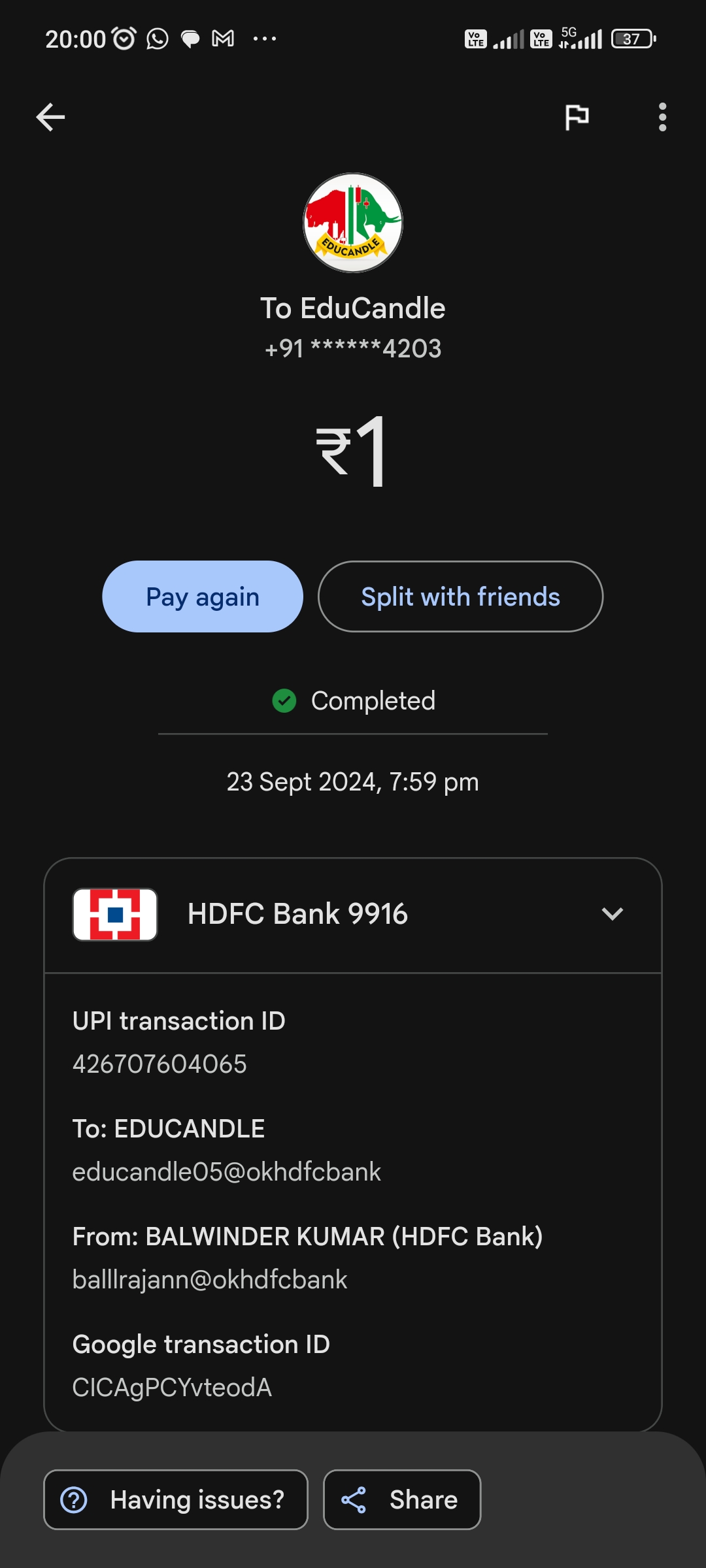Select Split with friends
706x1568 pixels.
(x=460, y=596)
